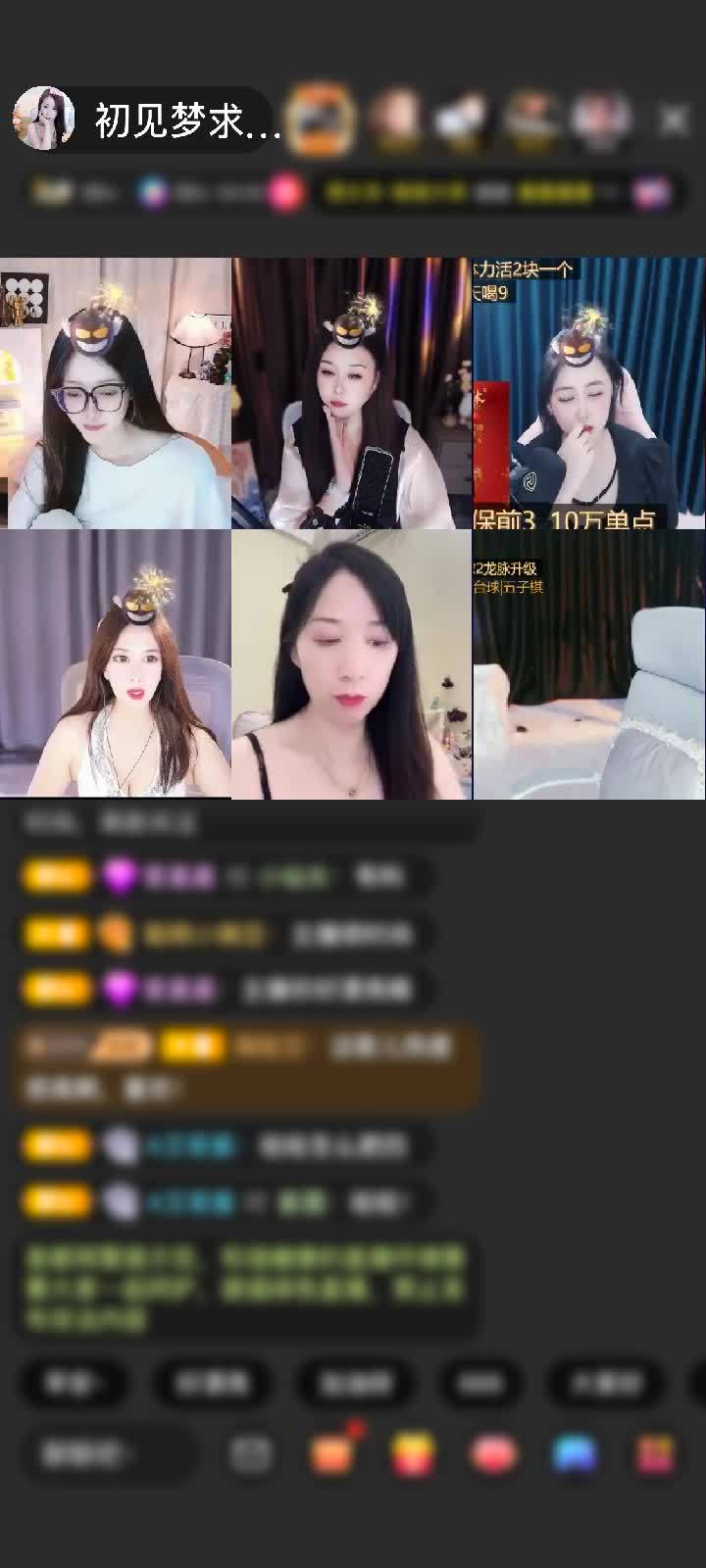Open the streamer tile with glasses

click(115, 393)
